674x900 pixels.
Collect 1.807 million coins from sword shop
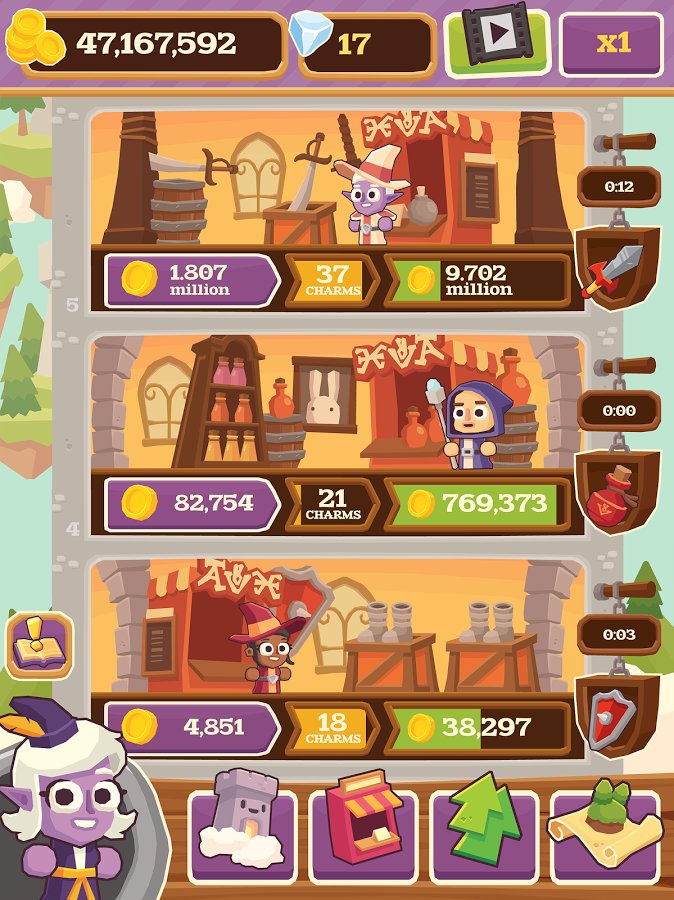point(191,280)
